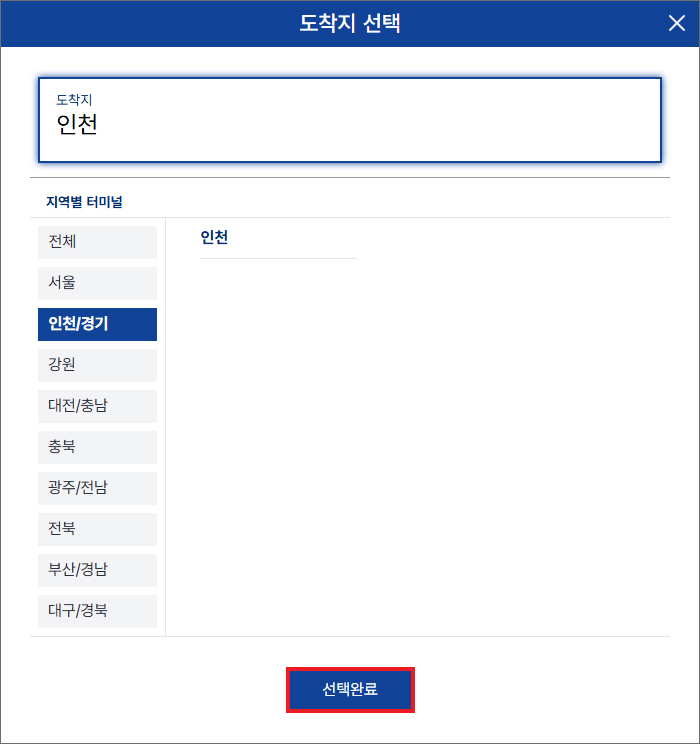Switch to the 전북 region
The height and width of the screenshot is (744, 700).
[97, 529]
